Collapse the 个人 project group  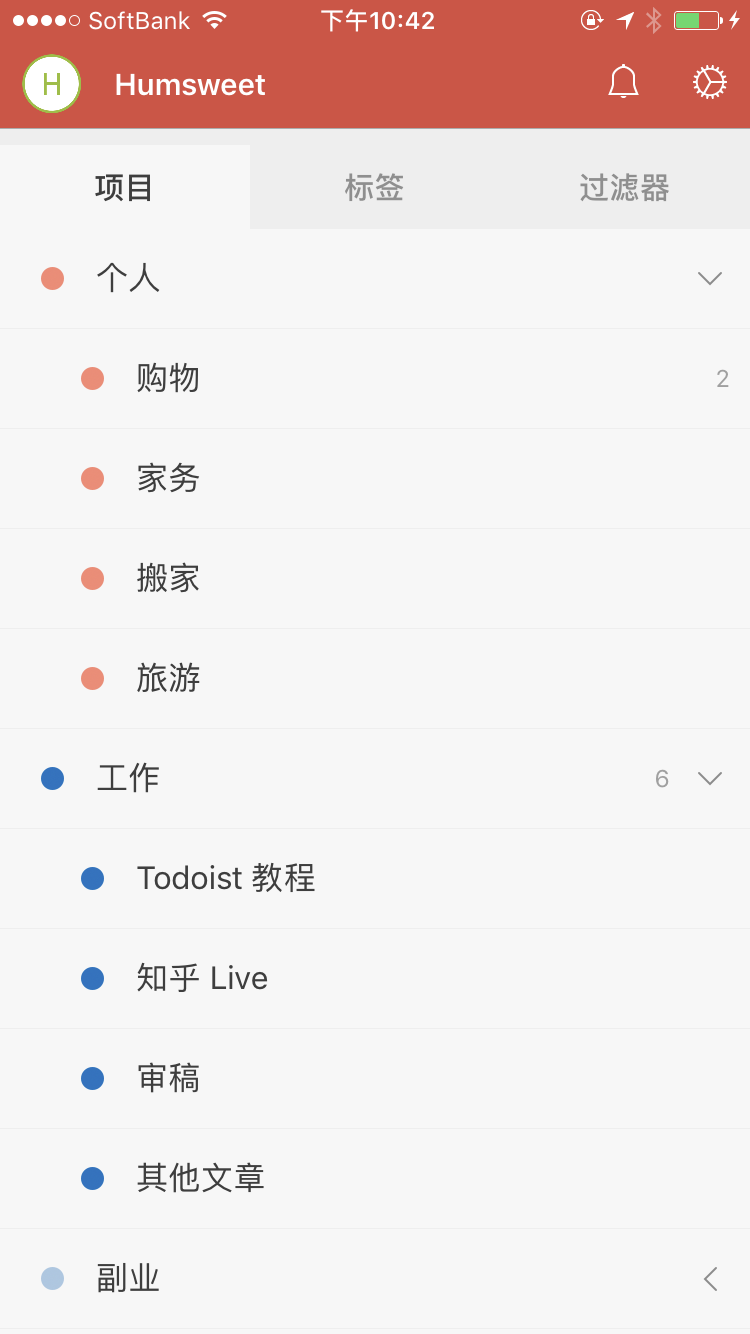tap(710, 278)
